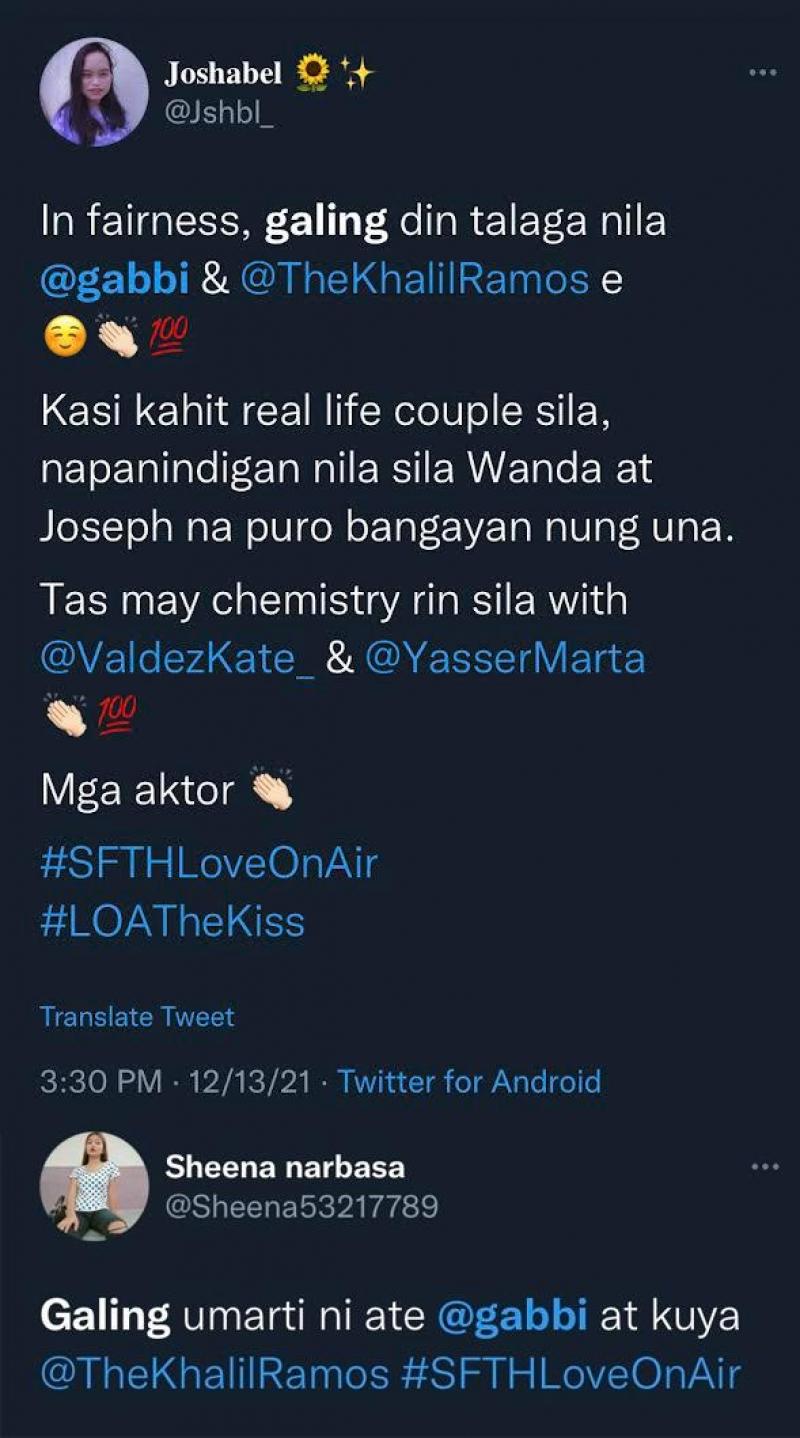Open the #LOATheKiss hashtag
Screen dimensions: 800x1438
[172, 921]
